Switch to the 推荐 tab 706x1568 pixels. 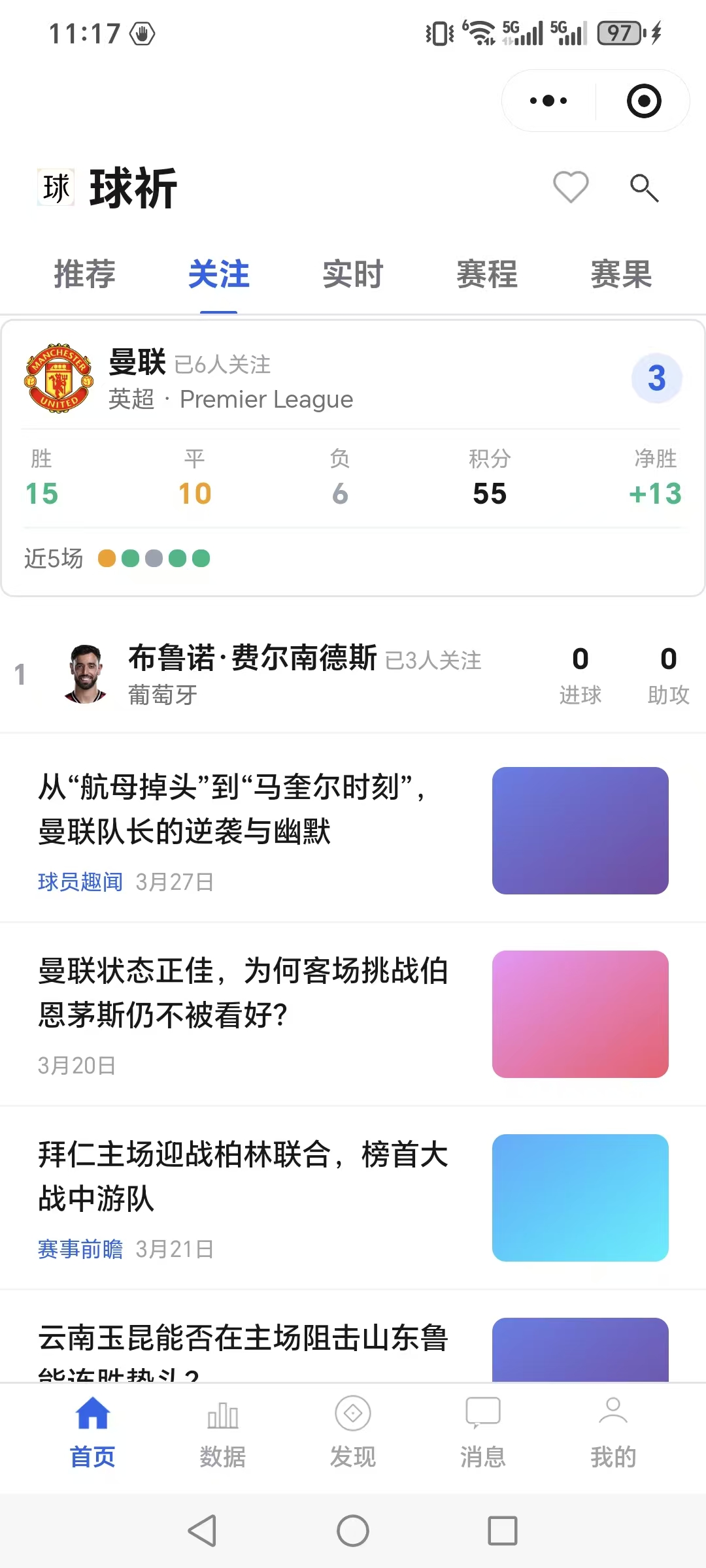85,274
